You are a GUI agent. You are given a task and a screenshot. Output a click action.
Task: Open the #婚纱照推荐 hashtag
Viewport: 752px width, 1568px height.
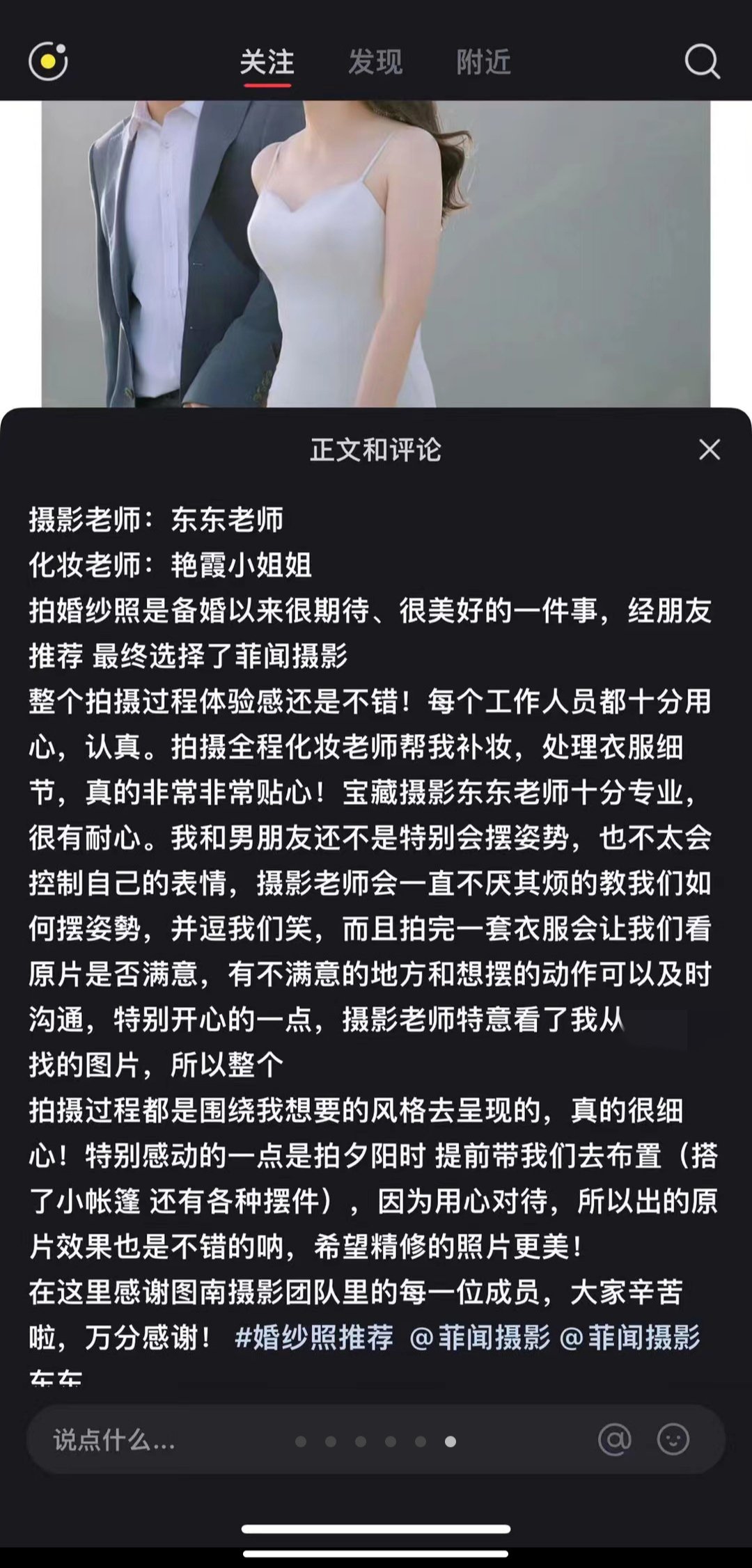pyautogui.click(x=314, y=1338)
